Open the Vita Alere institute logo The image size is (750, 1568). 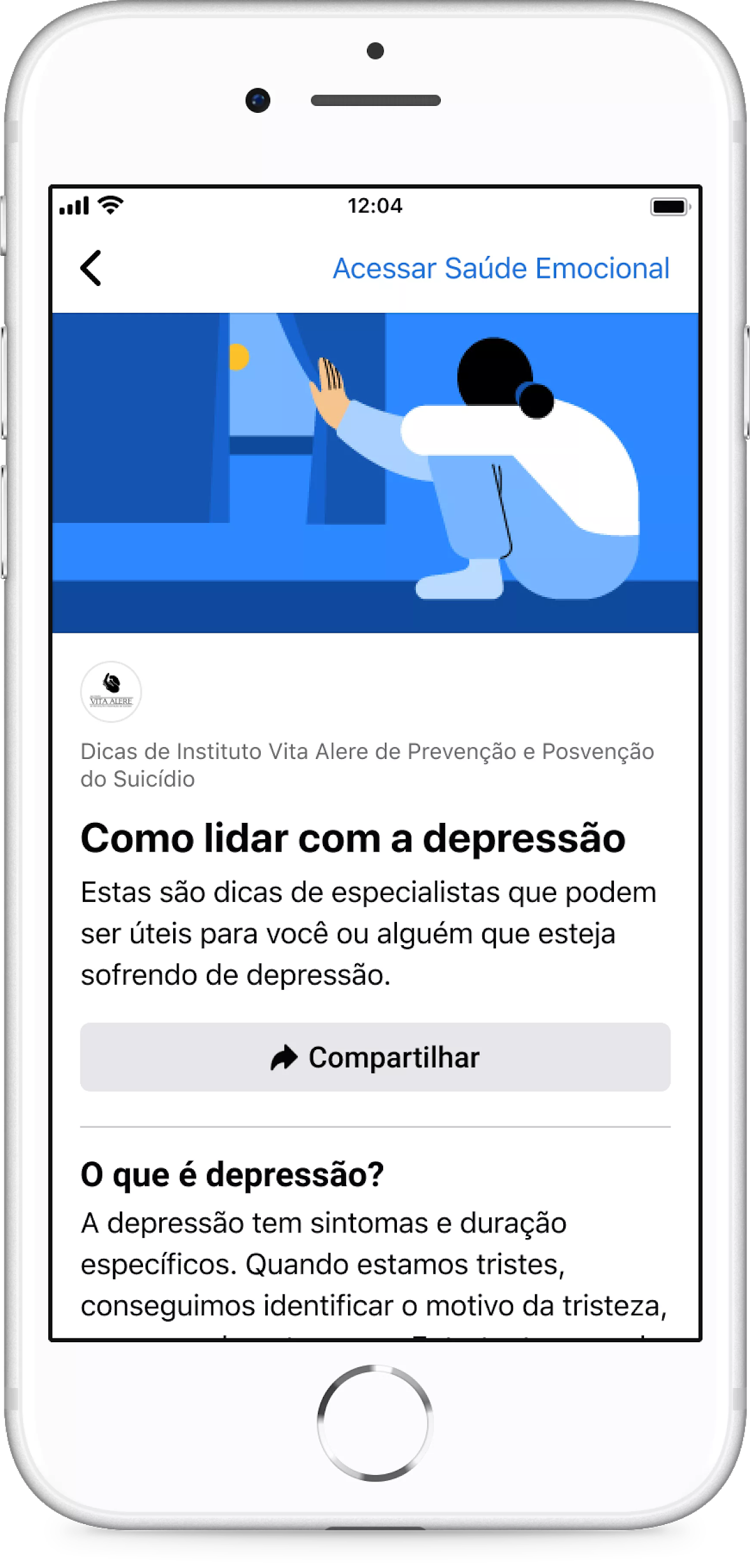pos(111,692)
